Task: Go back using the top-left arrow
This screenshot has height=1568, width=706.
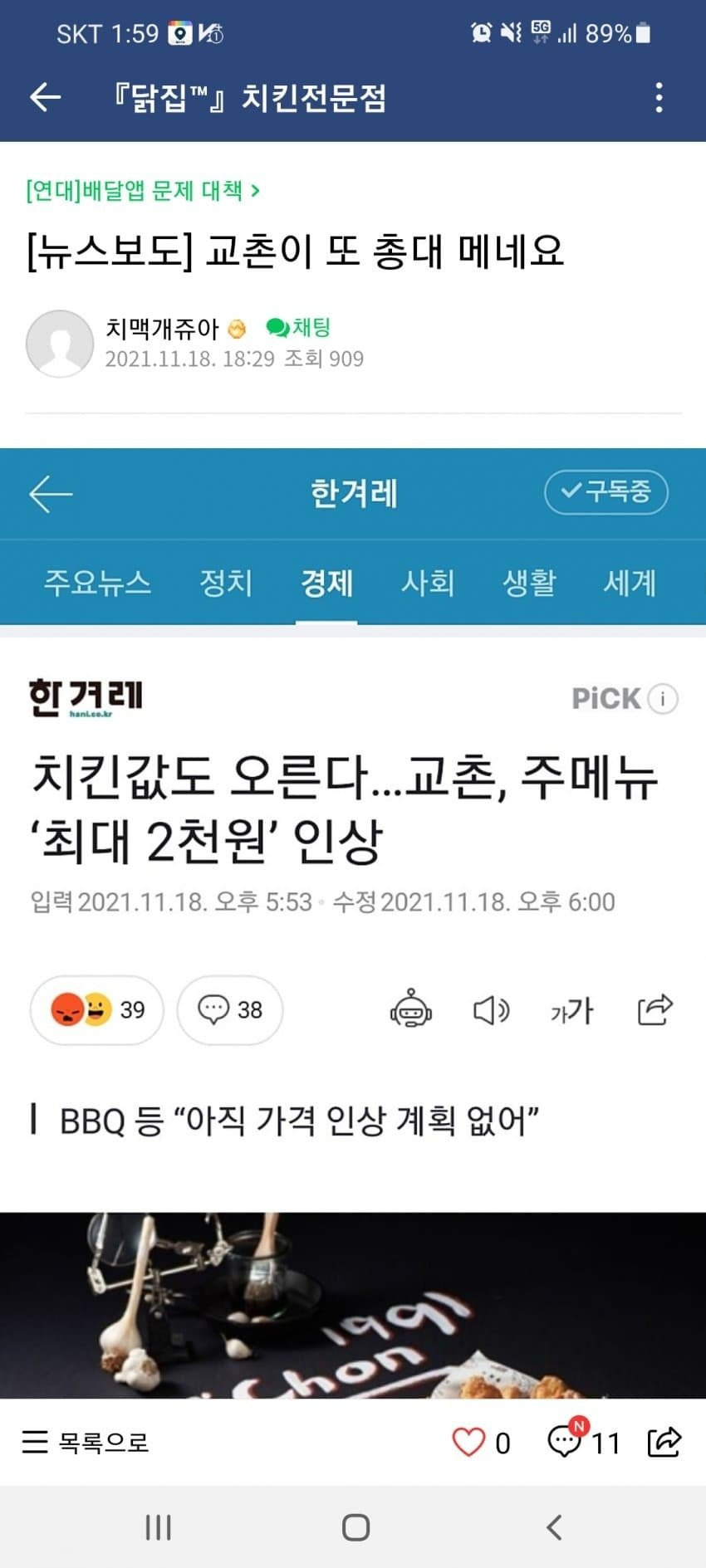Action: coord(46,98)
